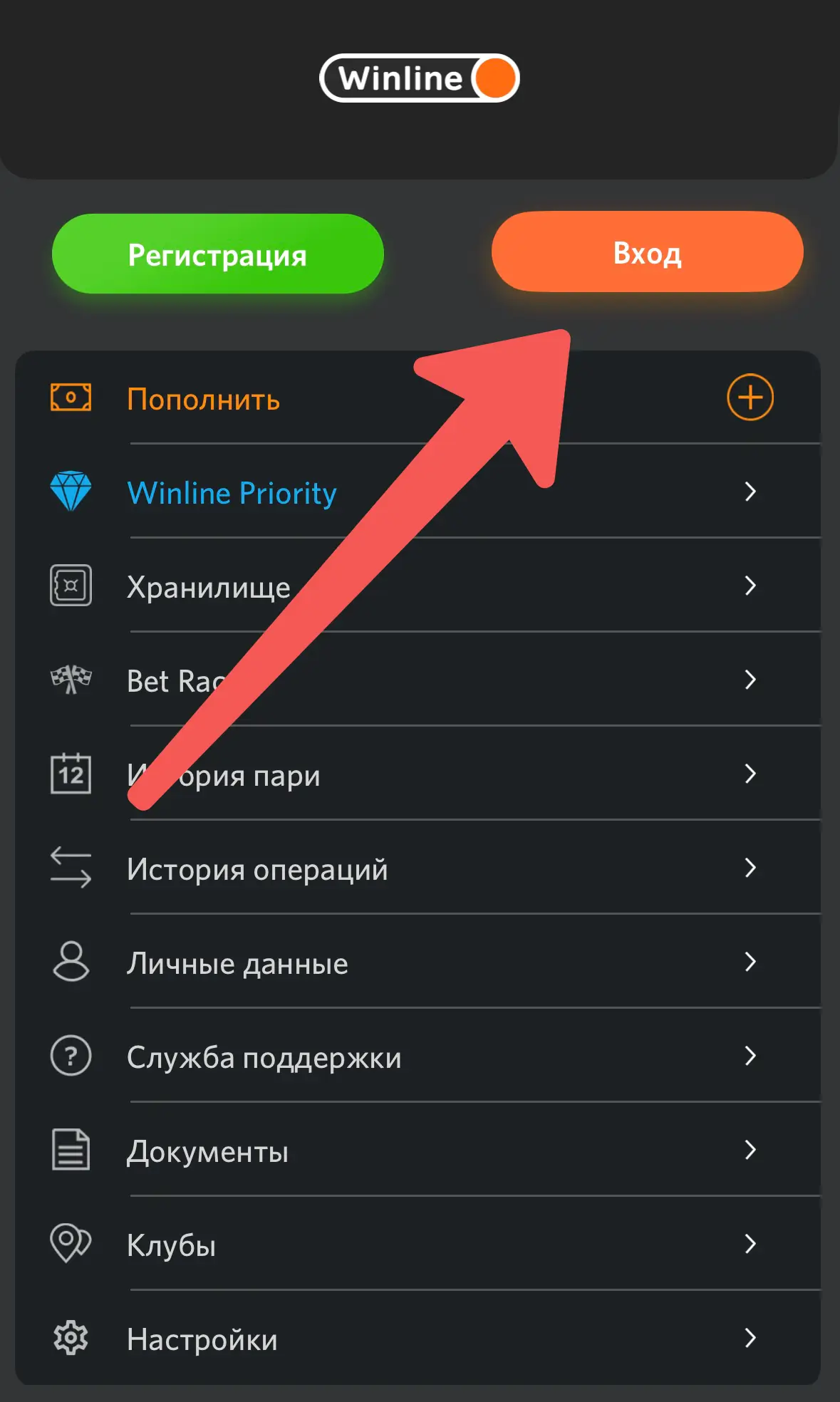840x1402 pixels.
Task: Click the location pin icon for Клубы
Action: 70,1244
